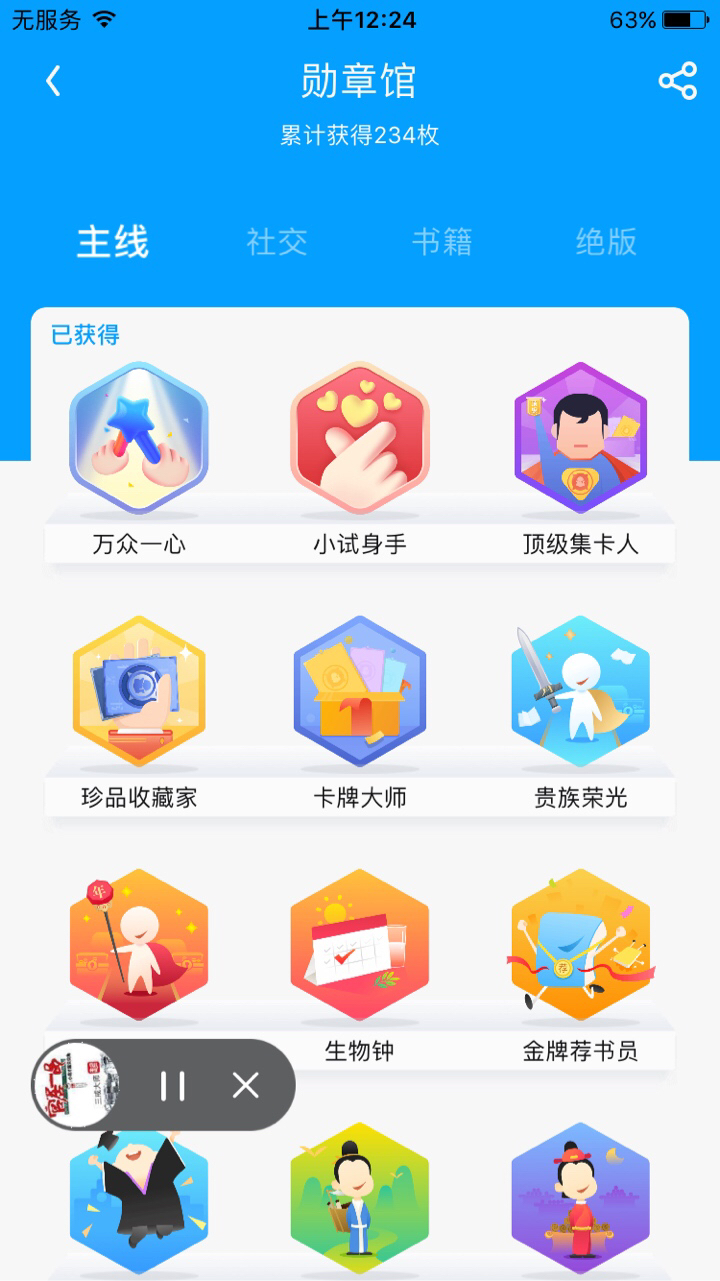Viewport: 720px width, 1281px height.
Task: View the 小试身手 medal
Action: [x=360, y=440]
